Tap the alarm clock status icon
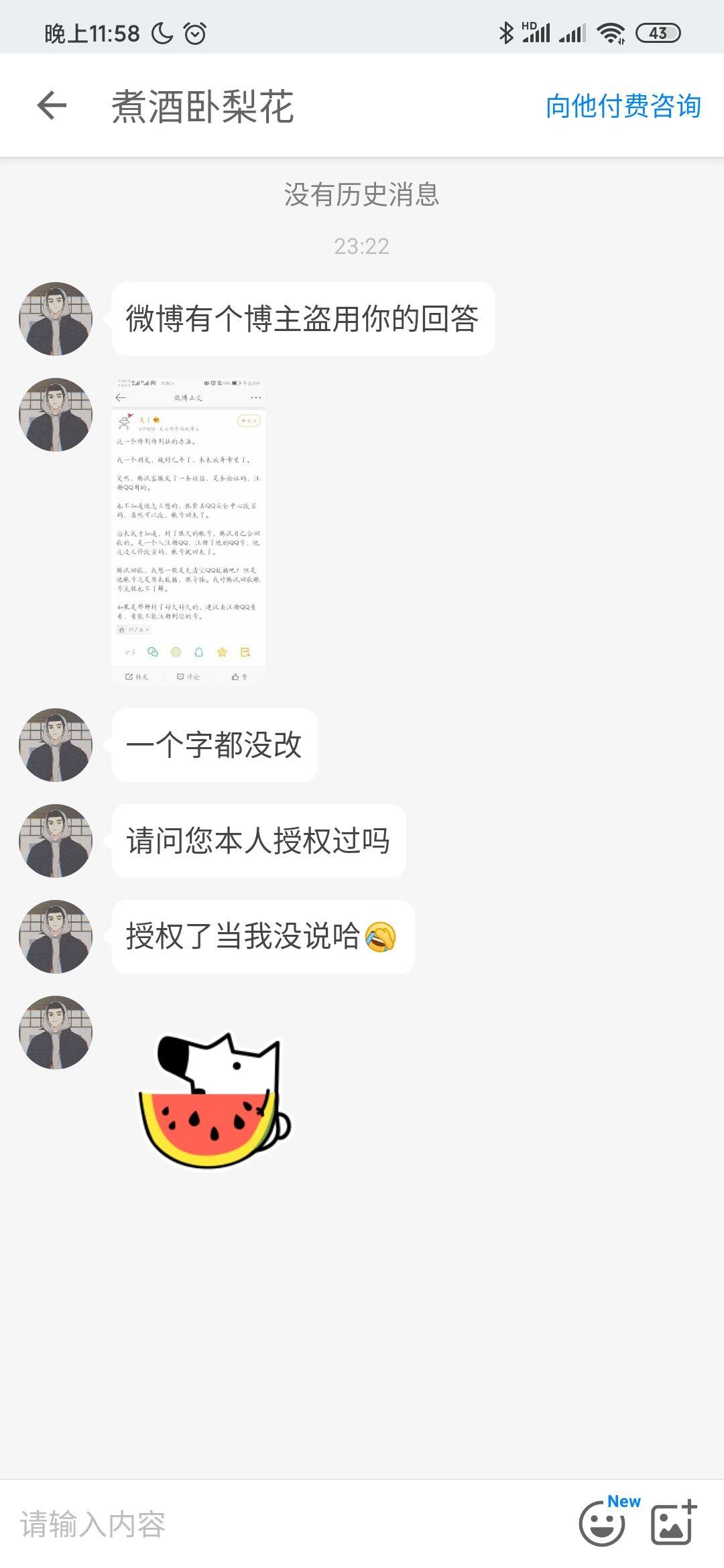The width and height of the screenshot is (724, 1568). [x=194, y=31]
